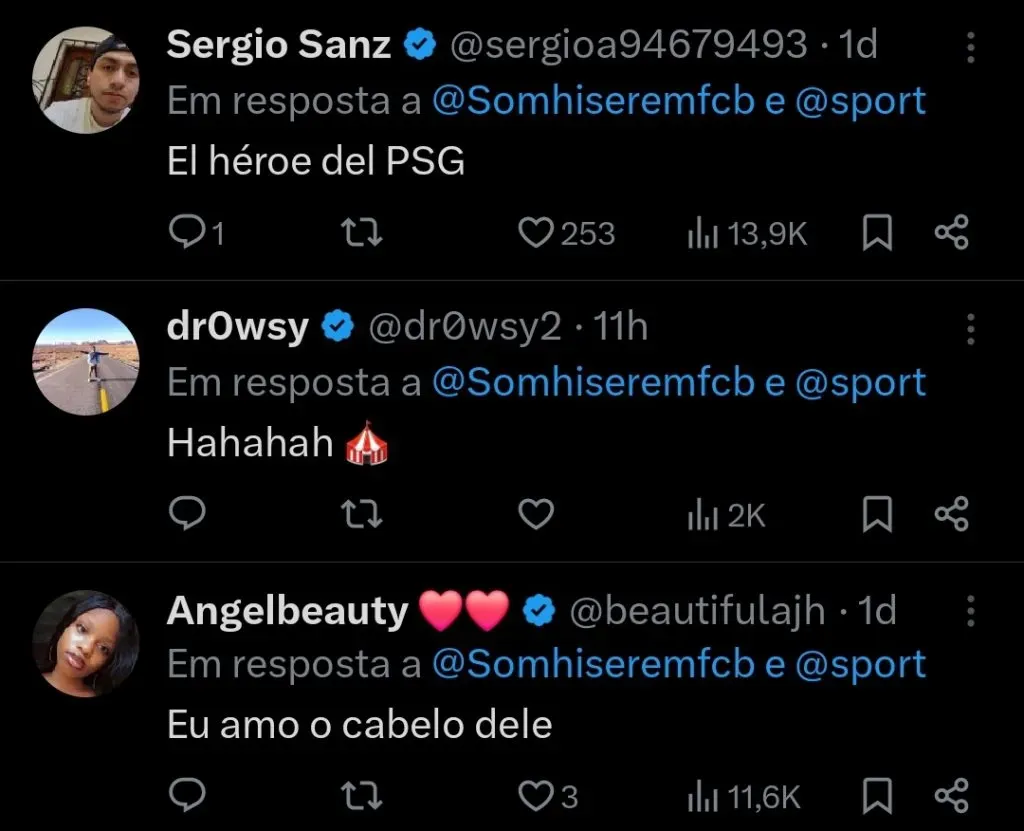
Task: Share Sergio Sanz's reply
Action: [951, 233]
